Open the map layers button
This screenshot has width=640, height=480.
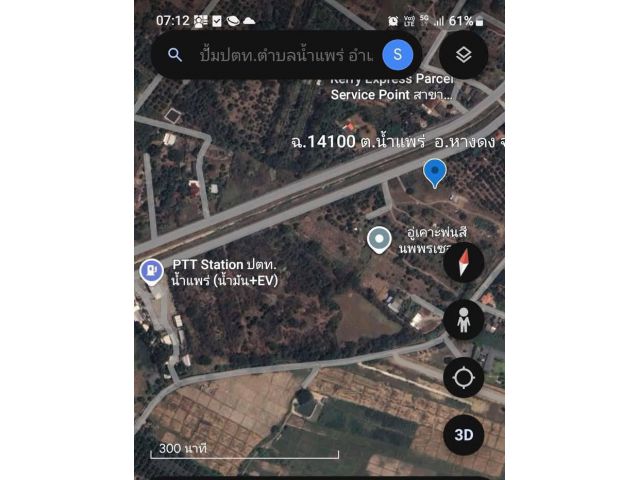(463, 55)
